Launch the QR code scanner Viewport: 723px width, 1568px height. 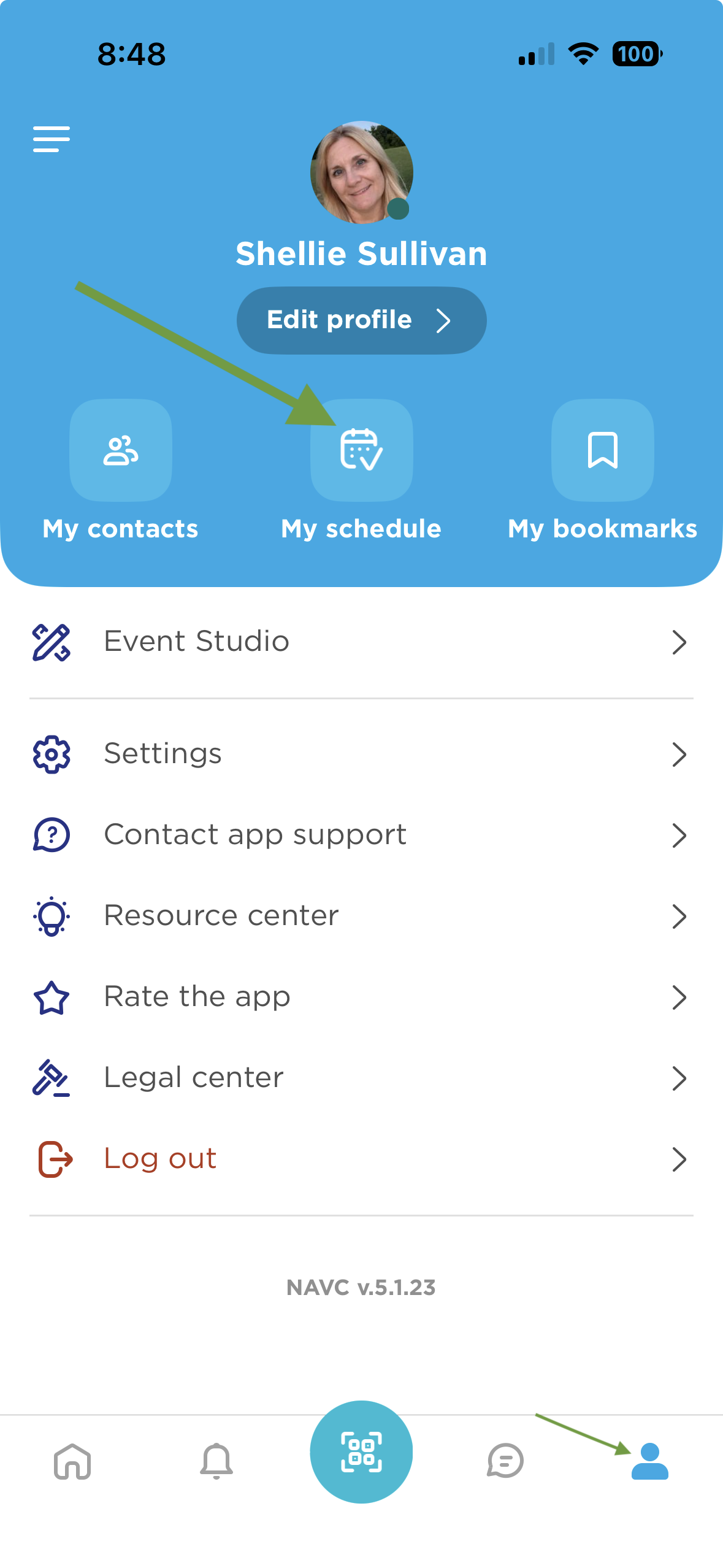pyautogui.click(x=361, y=1452)
